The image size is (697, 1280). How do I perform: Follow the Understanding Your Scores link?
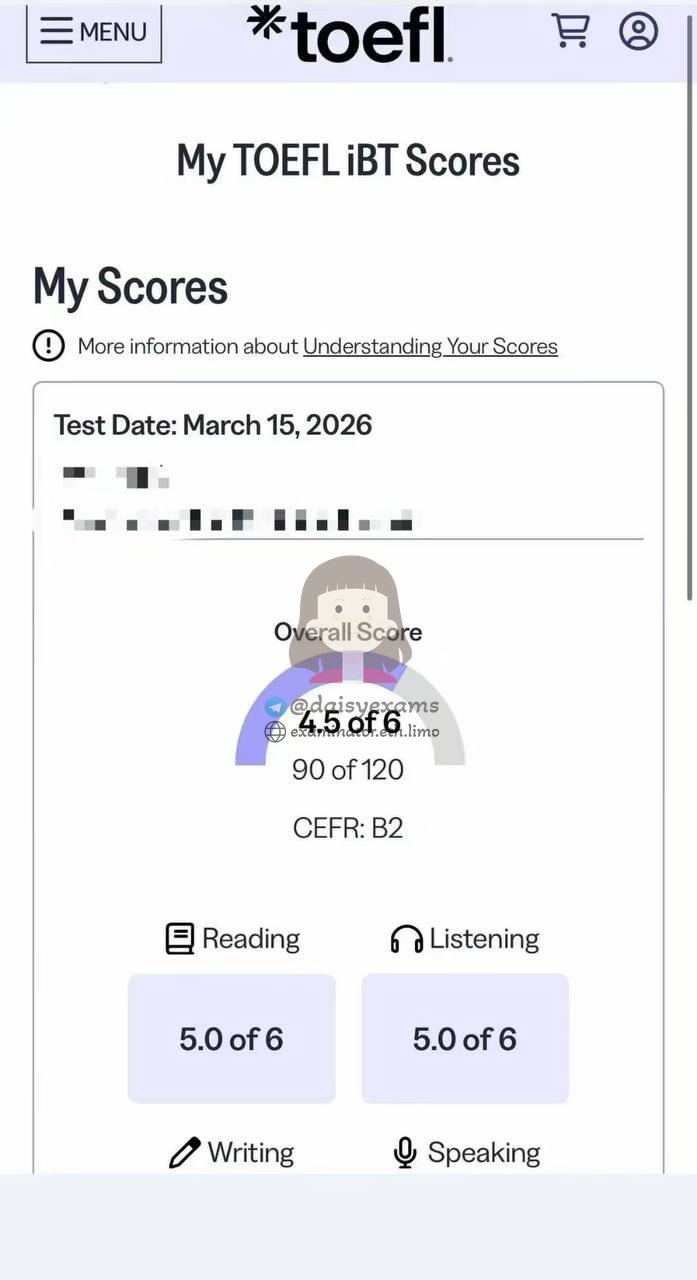(x=430, y=346)
